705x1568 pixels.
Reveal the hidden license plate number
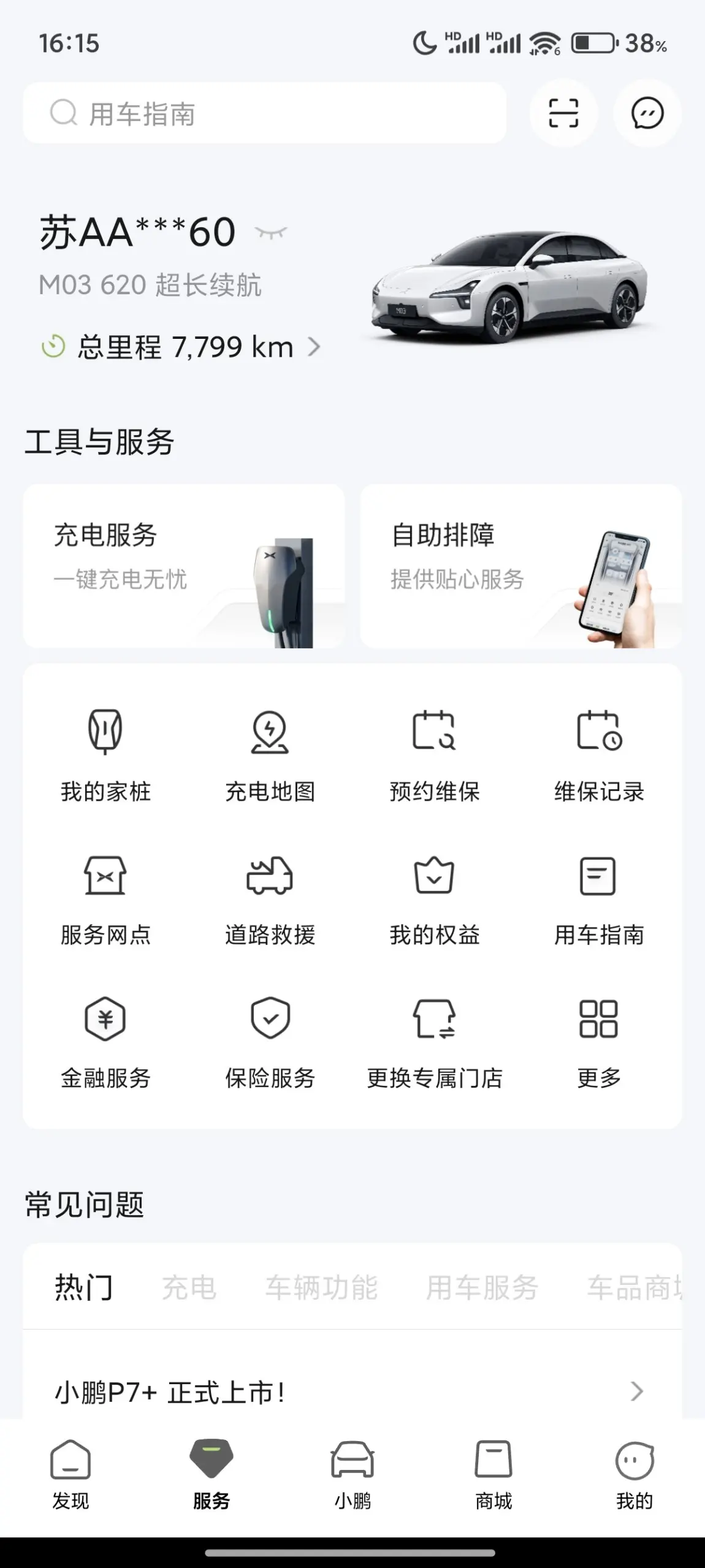(x=270, y=233)
